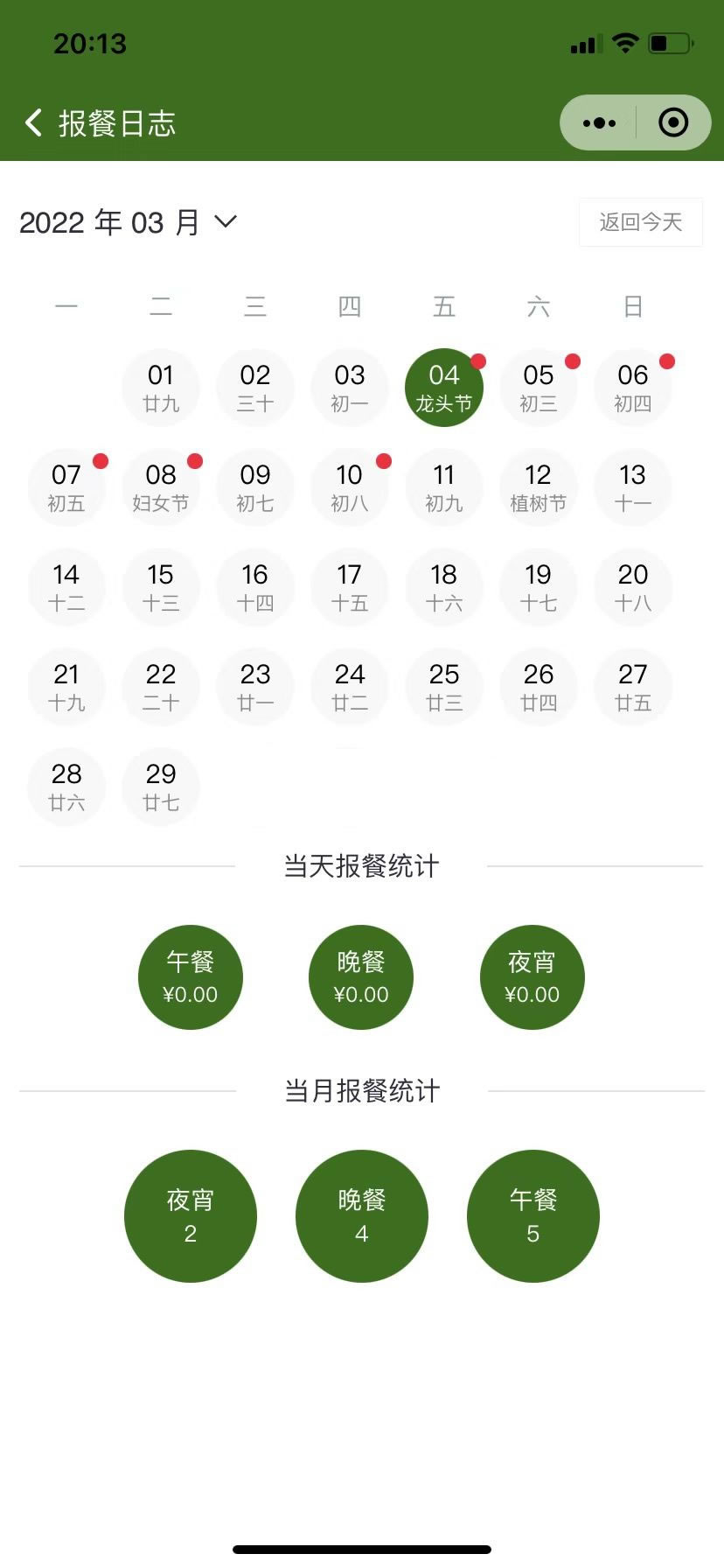Screen dimensions: 724x1568
Task: Choose date 05 初三
Action: tap(539, 388)
